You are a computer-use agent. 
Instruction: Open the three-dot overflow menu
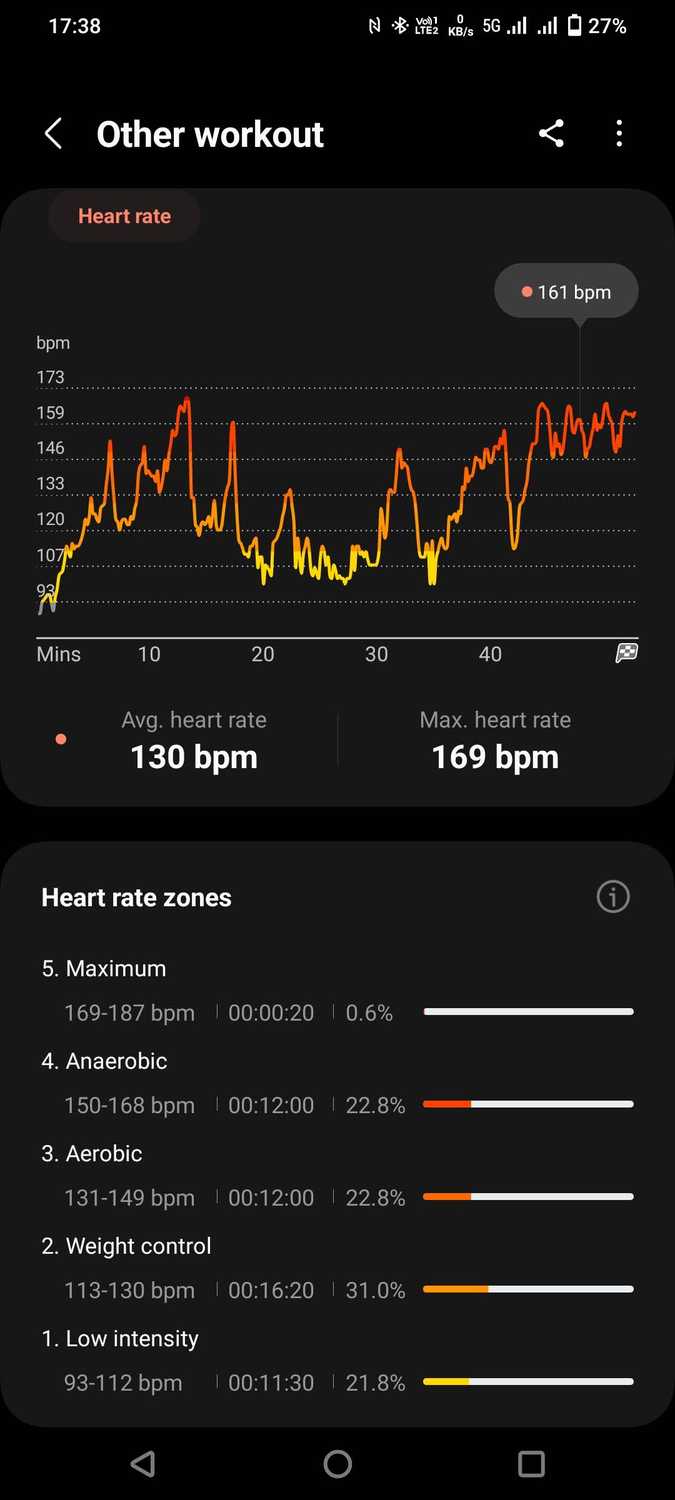(x=619, y=134)
